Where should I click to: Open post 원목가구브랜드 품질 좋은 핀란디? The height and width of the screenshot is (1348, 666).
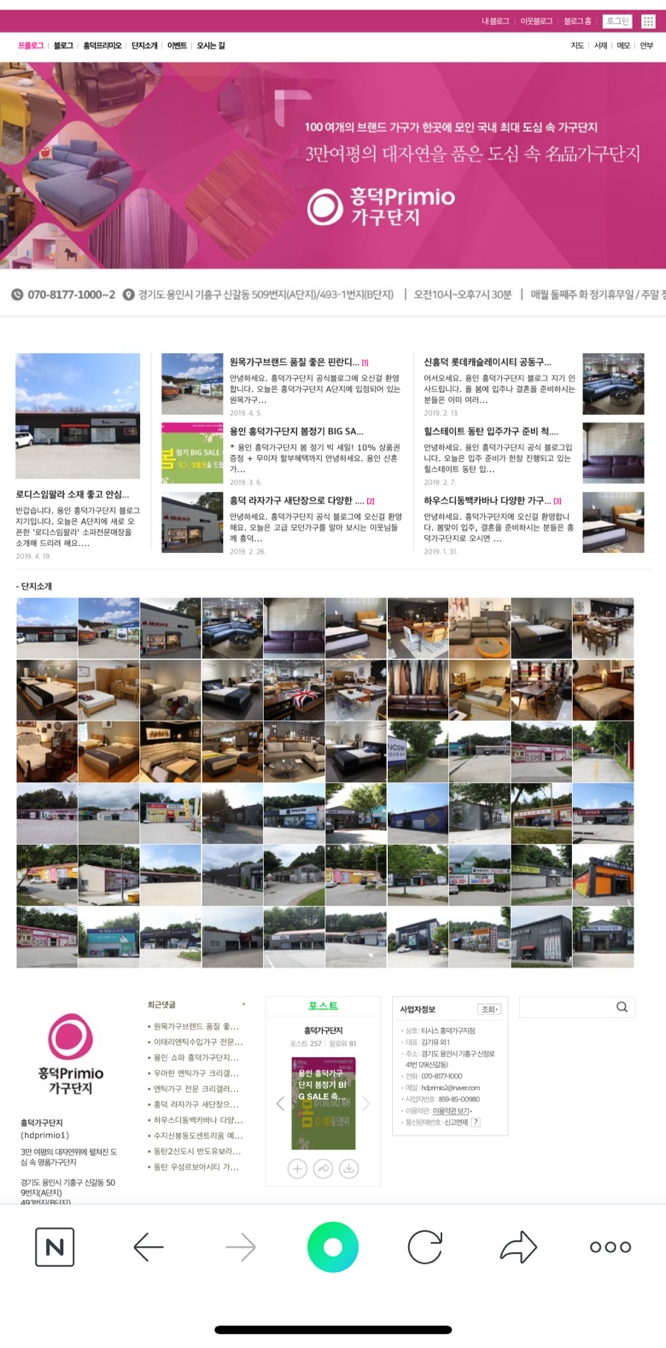pyautogui.click(x=293, y=362)
